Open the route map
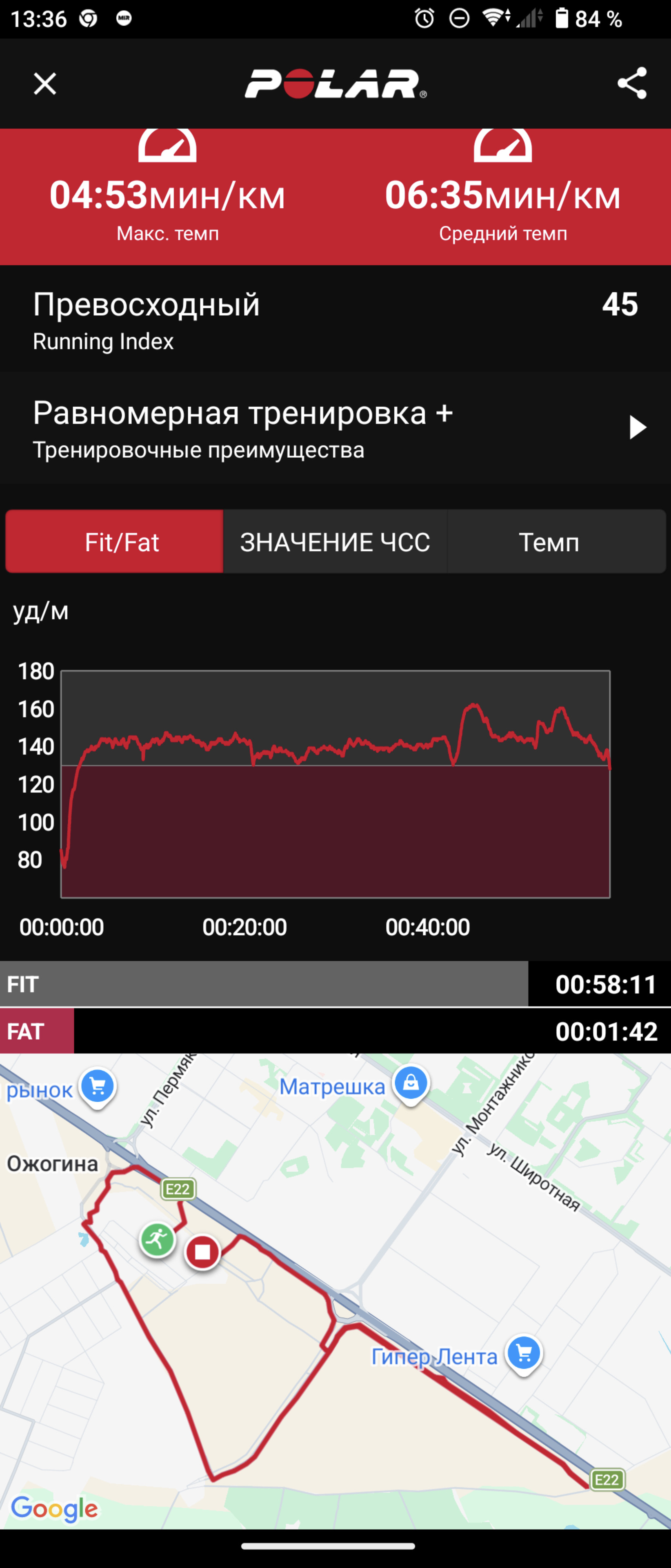This screenshot has height=1568, width=671. [x=335, y=1290]
